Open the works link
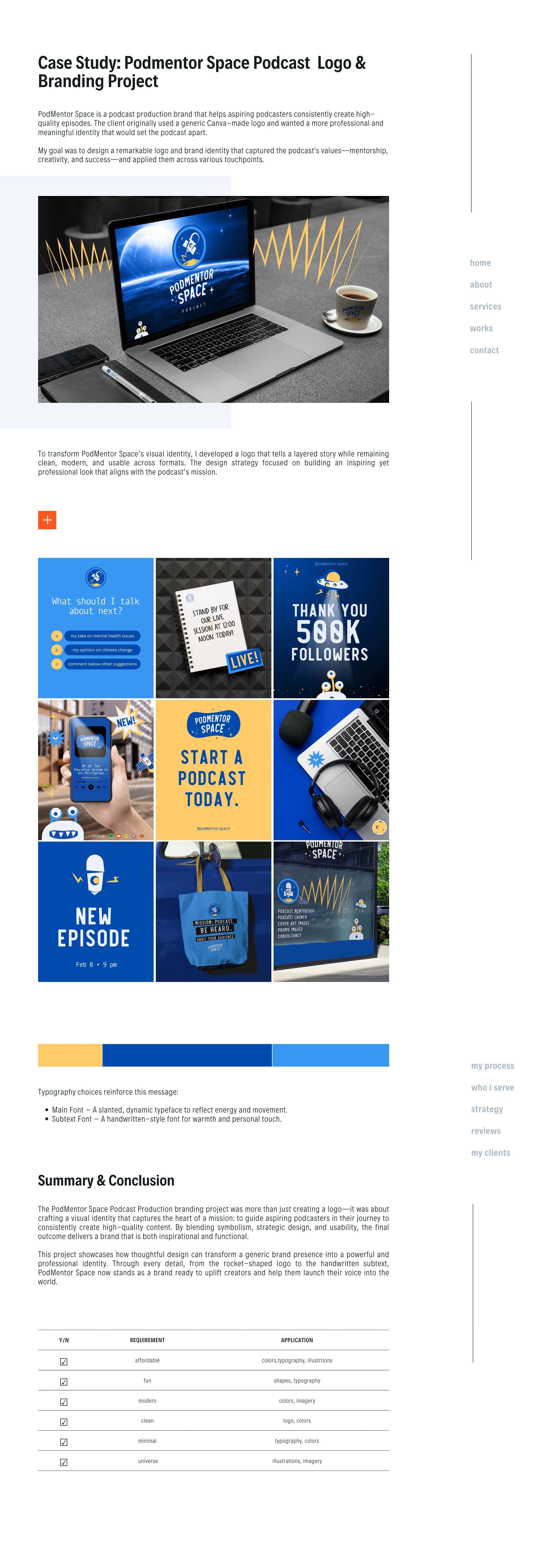The height and width of the screenshot is (1568, 538). tap(481, 329)
